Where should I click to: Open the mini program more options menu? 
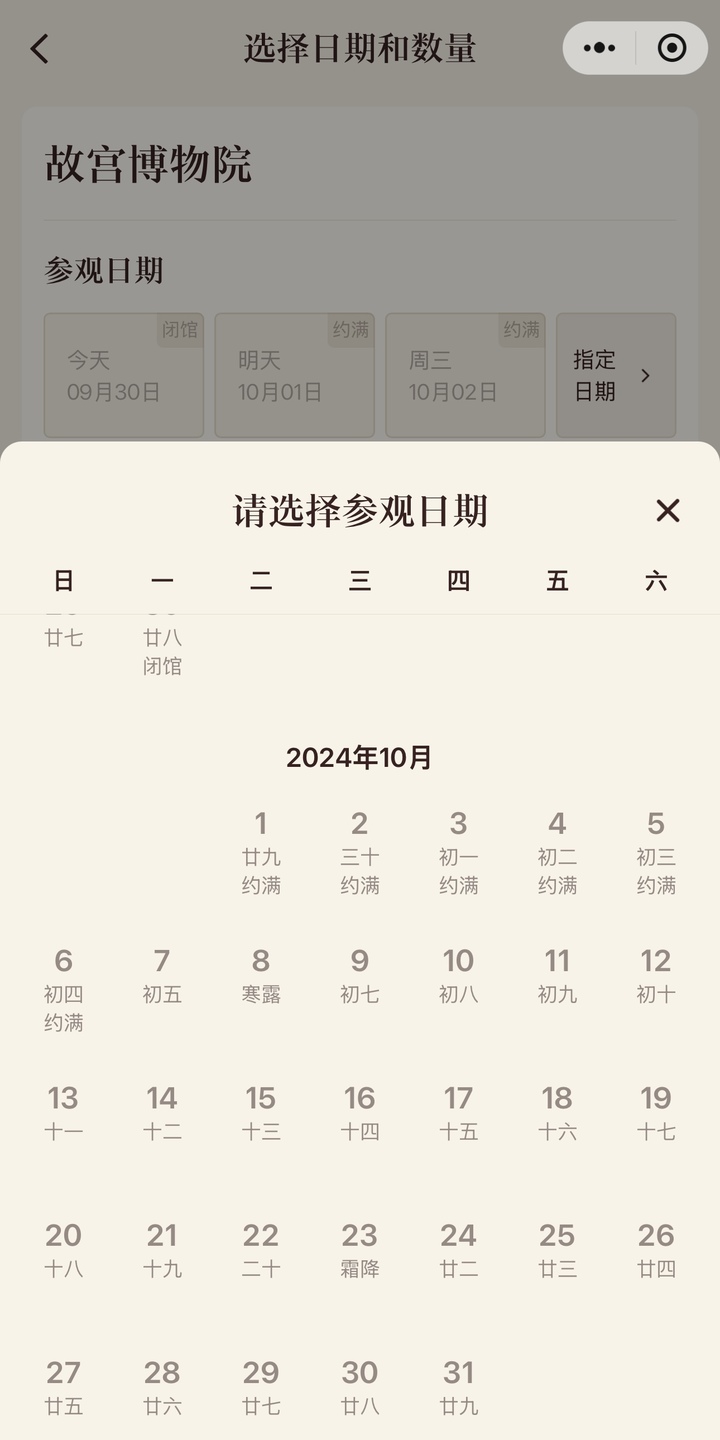(599, 48)
